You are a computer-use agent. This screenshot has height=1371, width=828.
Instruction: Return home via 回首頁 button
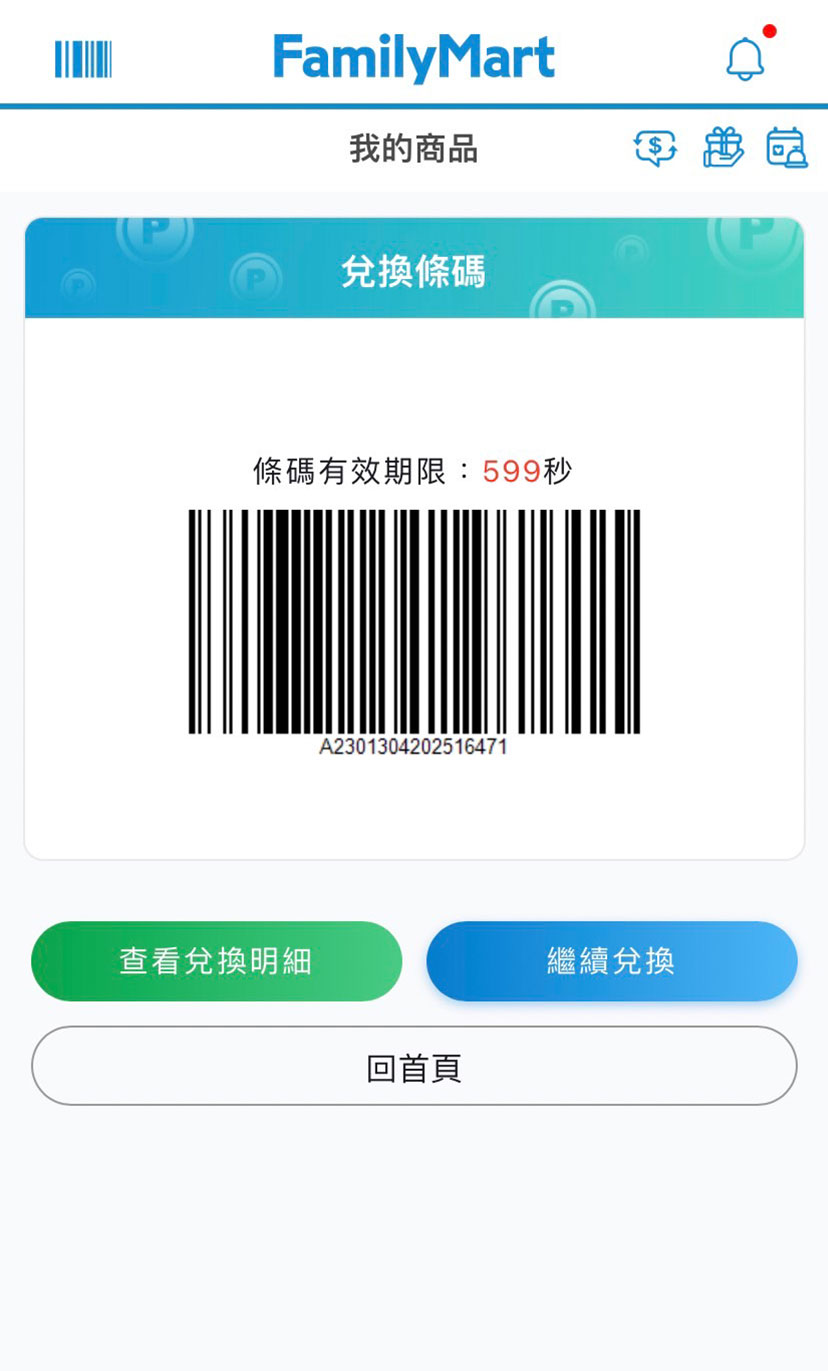point(414,1066)
